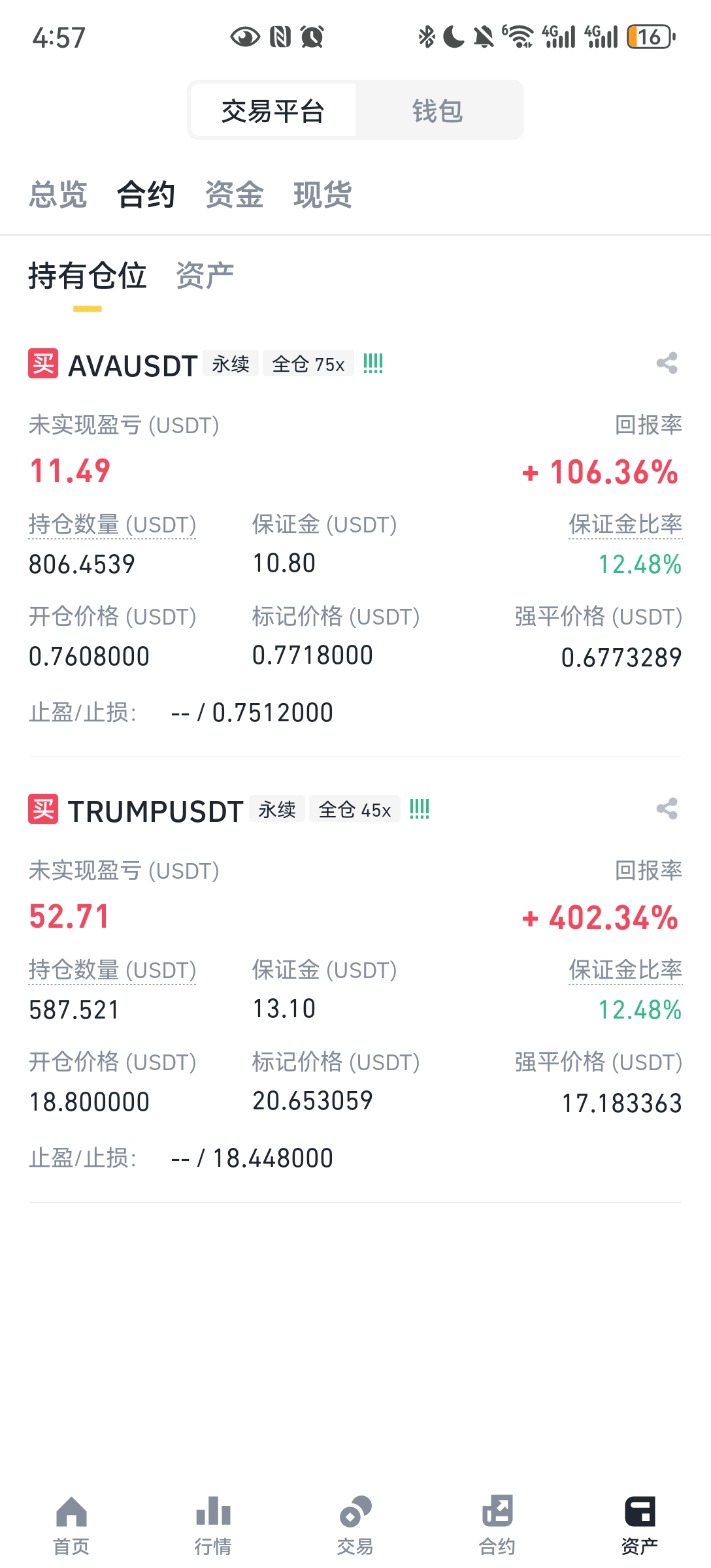This screenshot has height=1568, width=711.
Task: Switch to the 钱包 segment
Action: (x=438, y=110)
